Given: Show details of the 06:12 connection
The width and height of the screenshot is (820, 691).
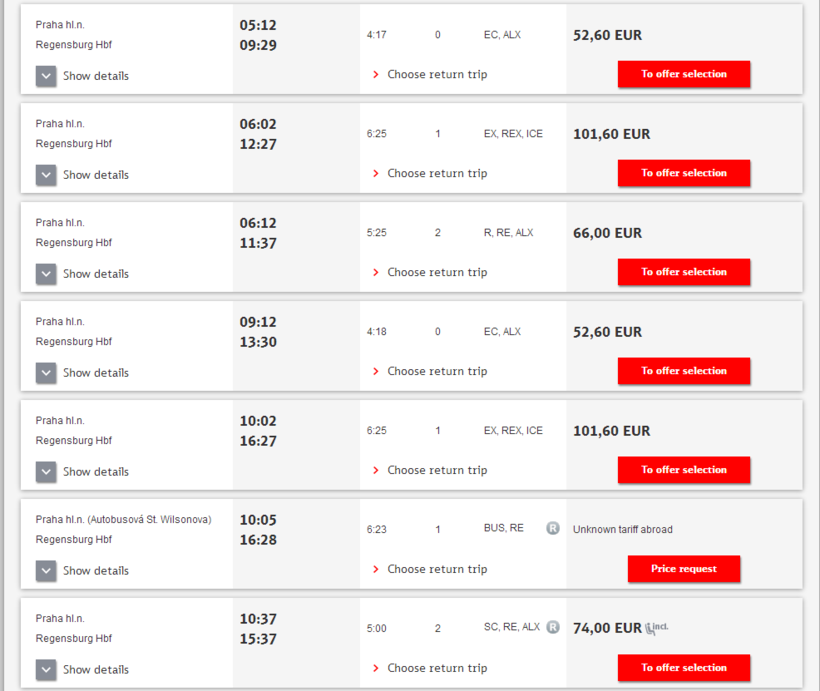Looking at the screenshot, I should point(47,274).
